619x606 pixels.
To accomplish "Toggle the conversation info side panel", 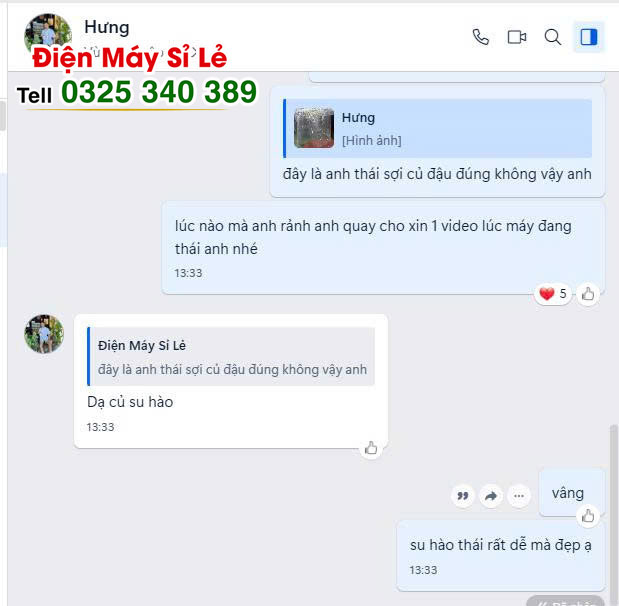I will 589,37.
